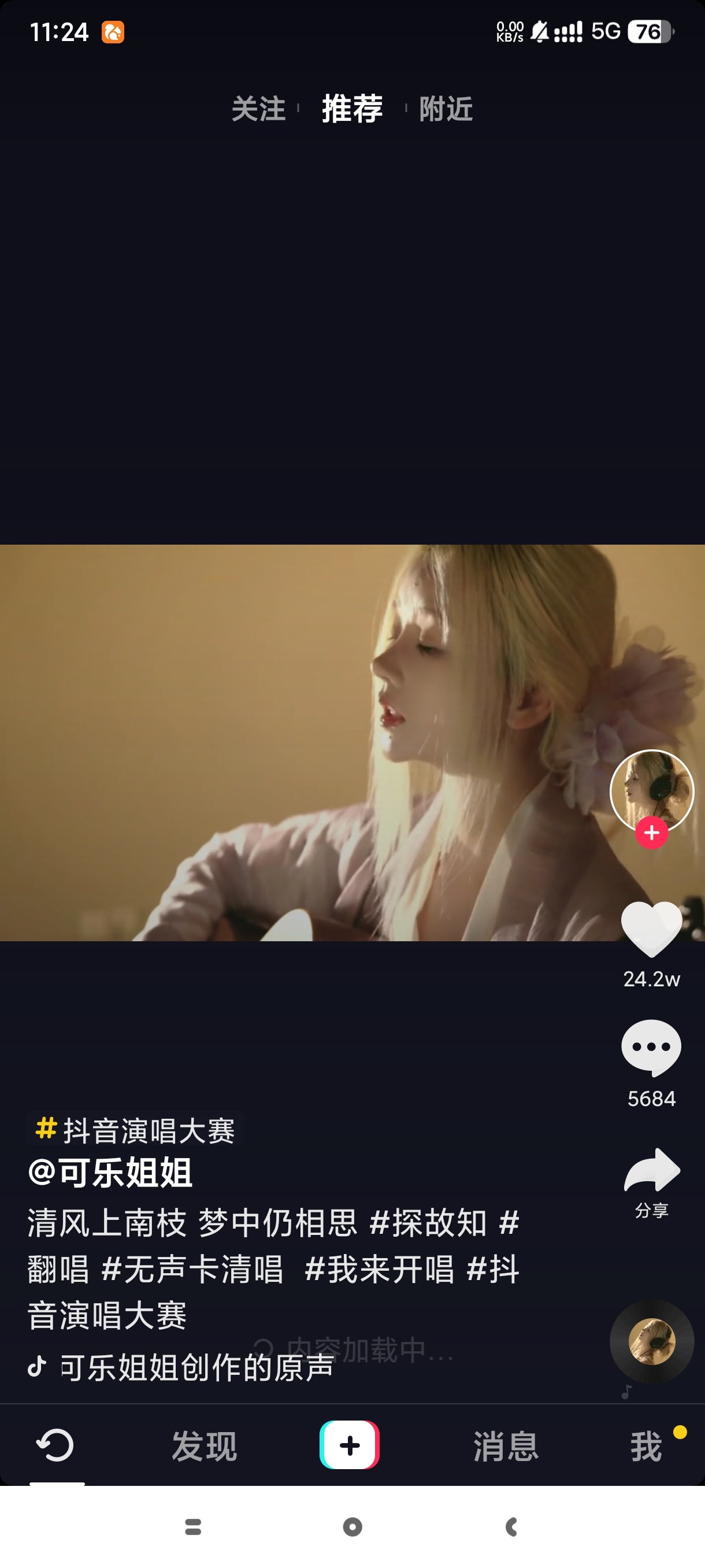The width and height of the screenshot is (705, 1568).
Task: Open the @可乐姐姐 username link
Action: [111, 1173]
